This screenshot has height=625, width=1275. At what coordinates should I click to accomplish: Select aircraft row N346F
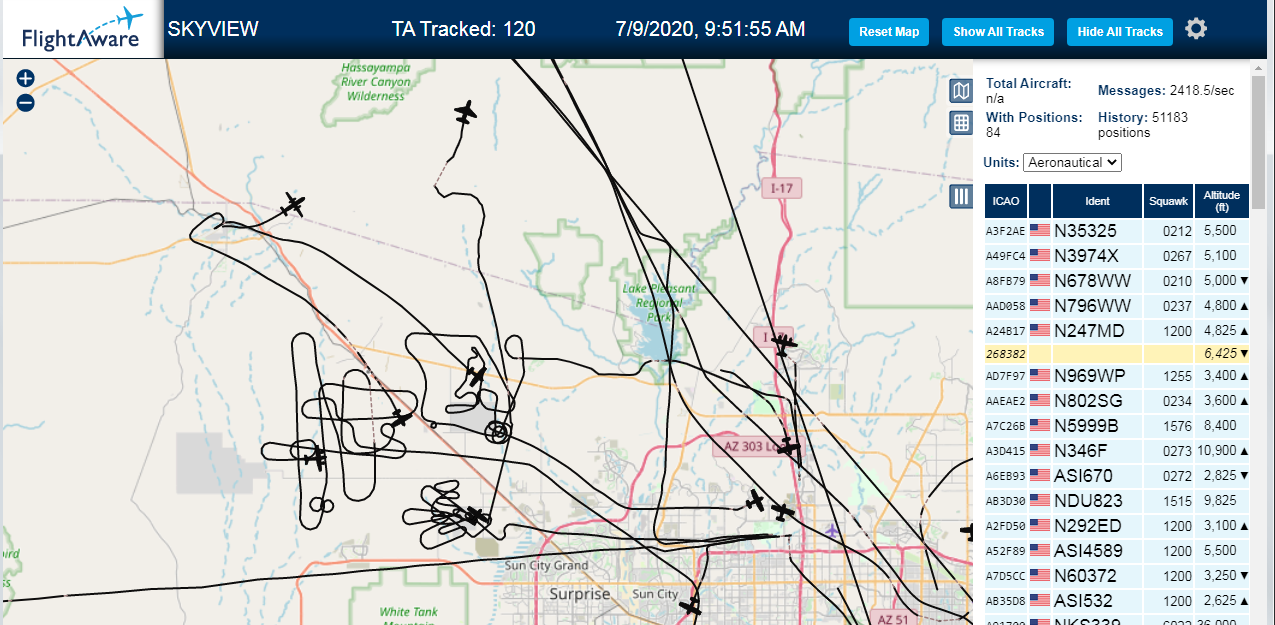click(1117, 451)
